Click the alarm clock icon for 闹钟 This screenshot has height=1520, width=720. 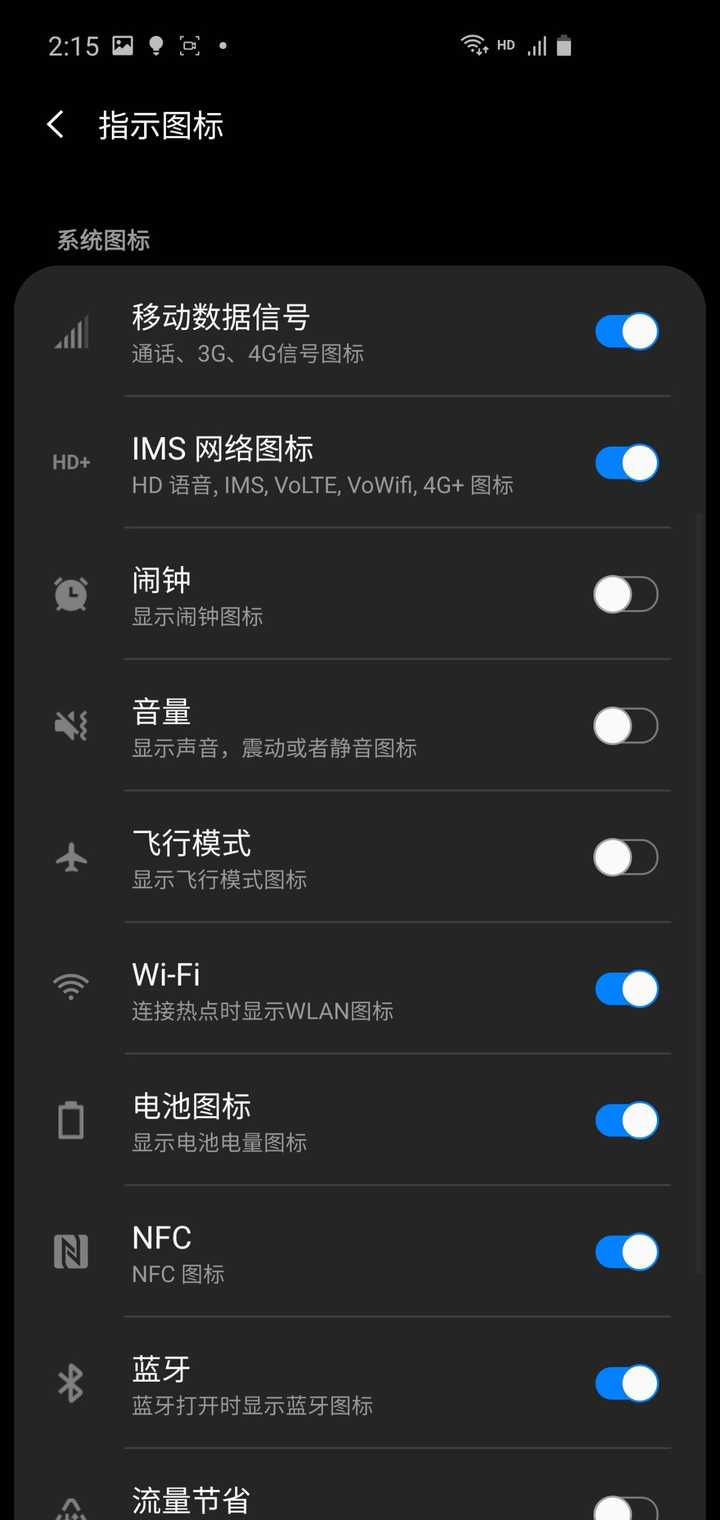pos(70,593)
